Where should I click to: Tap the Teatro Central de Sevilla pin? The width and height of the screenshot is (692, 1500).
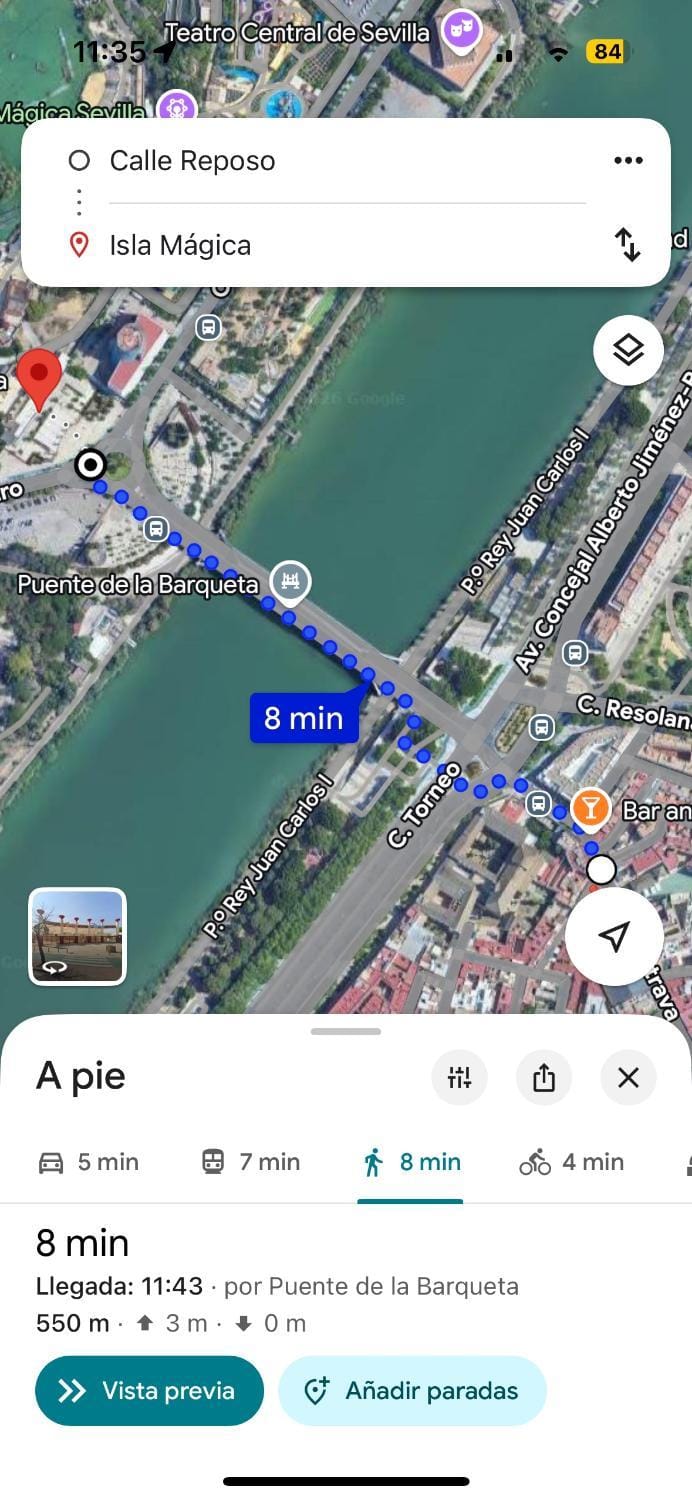tap(461, 31)
